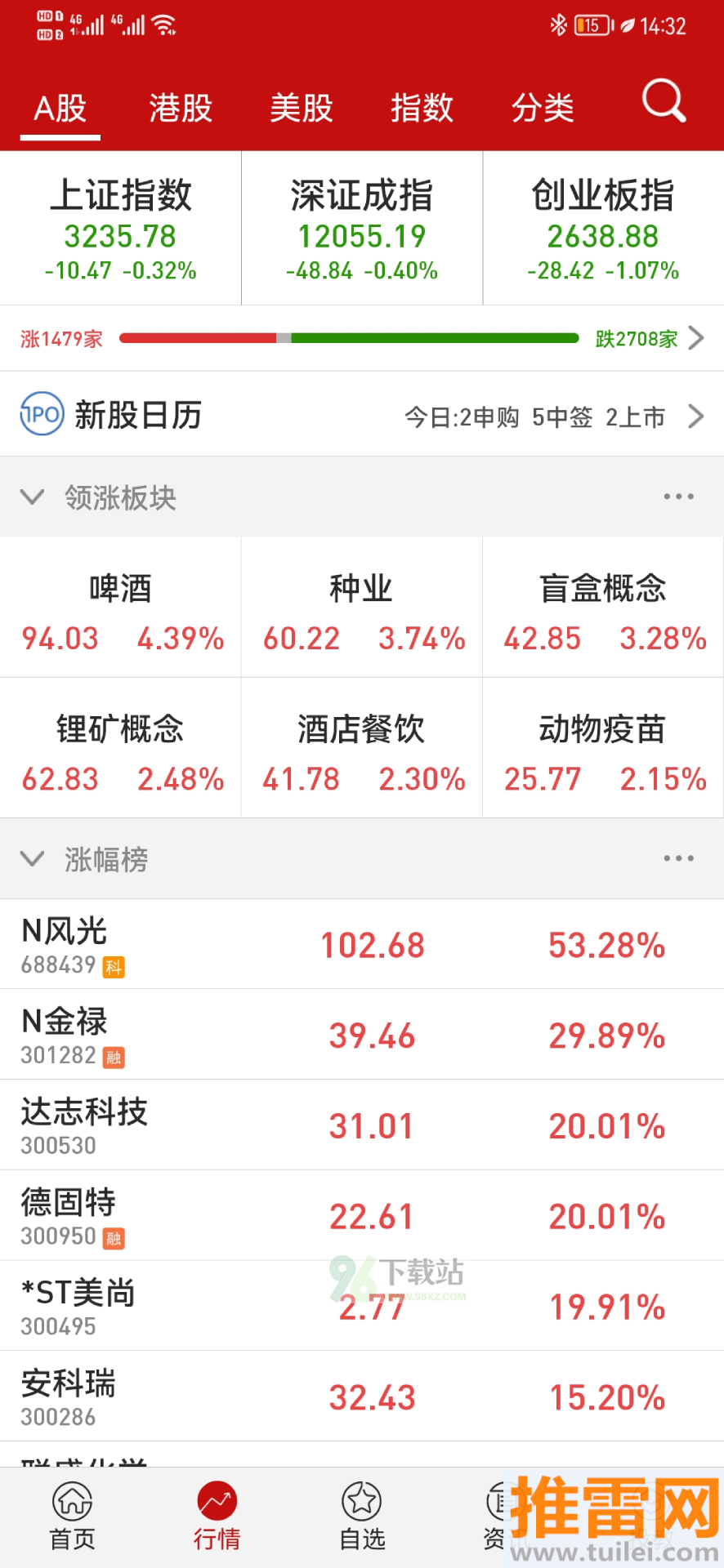The image size is (724, 1568).
Task: Switch to the 港股 tab
Action: click(181, 108)
